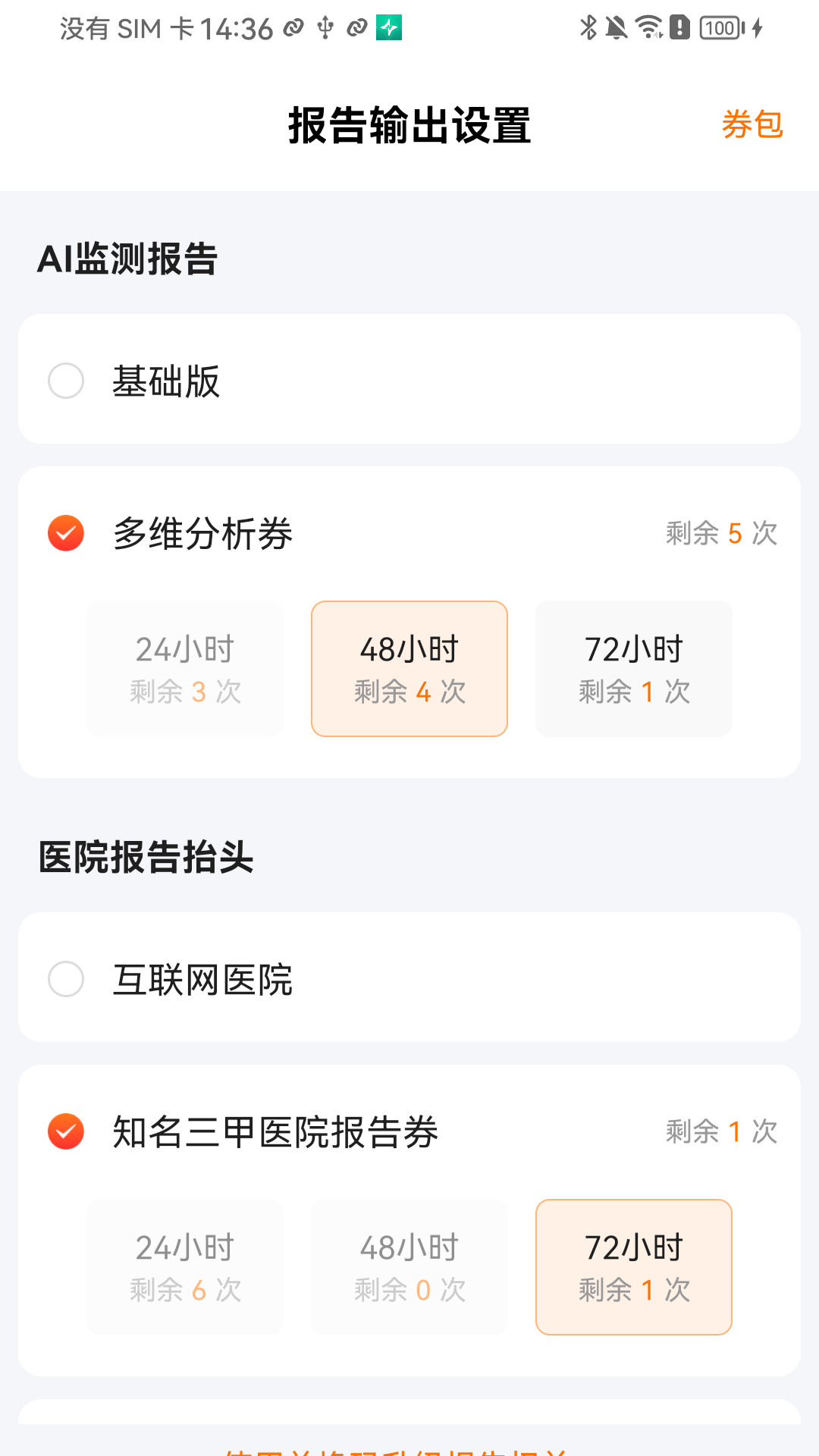Tap the 100 battery indicator icon

pyautogui.click(x=718, y=27)
